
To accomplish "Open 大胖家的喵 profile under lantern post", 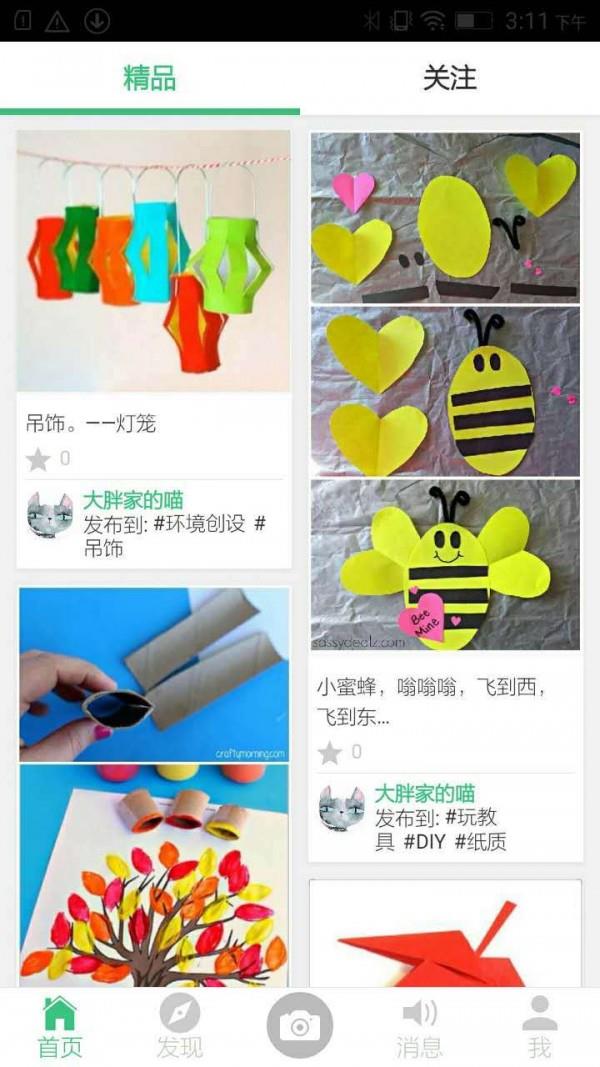I will [133, 500].
